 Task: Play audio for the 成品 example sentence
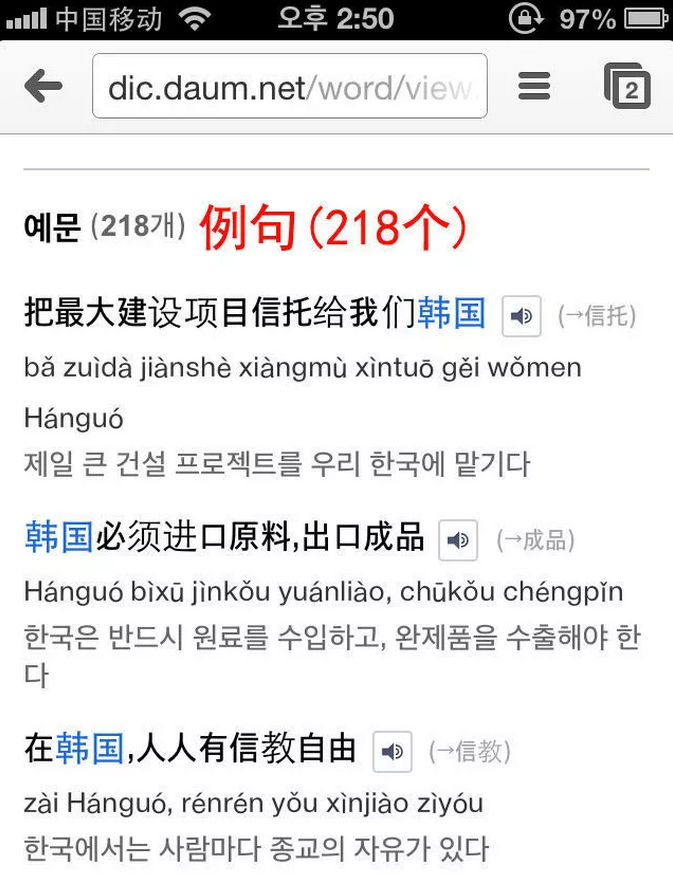pyautogui.click(x=458, y=540)
